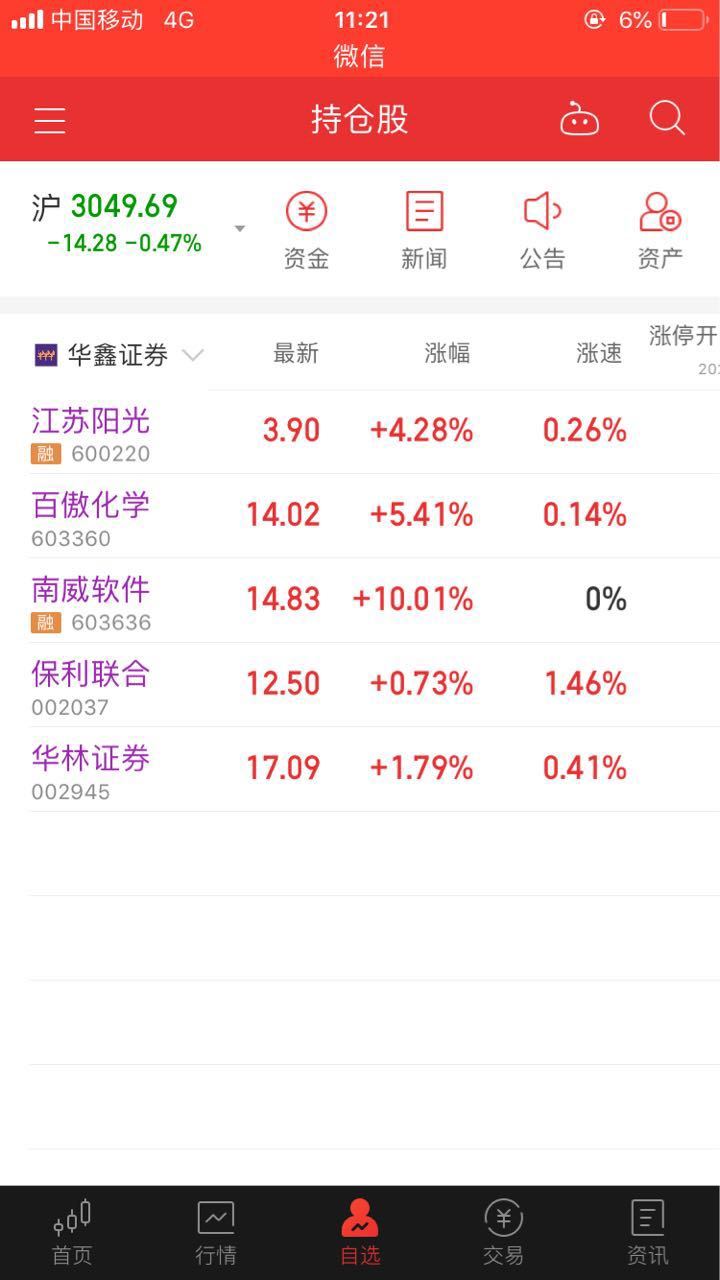Expand the 沪 index dropdown arrow

(x=239, y=229)
